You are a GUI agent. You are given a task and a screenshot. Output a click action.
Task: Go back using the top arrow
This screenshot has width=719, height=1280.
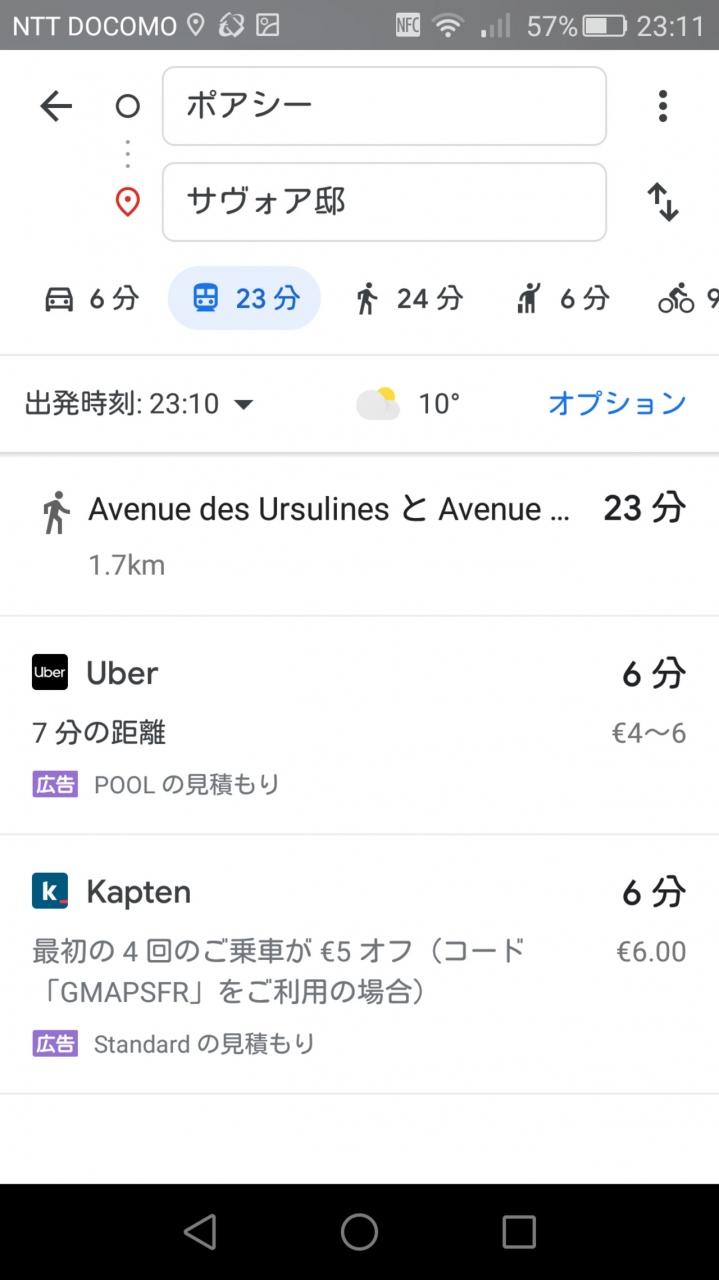(56, 106)
